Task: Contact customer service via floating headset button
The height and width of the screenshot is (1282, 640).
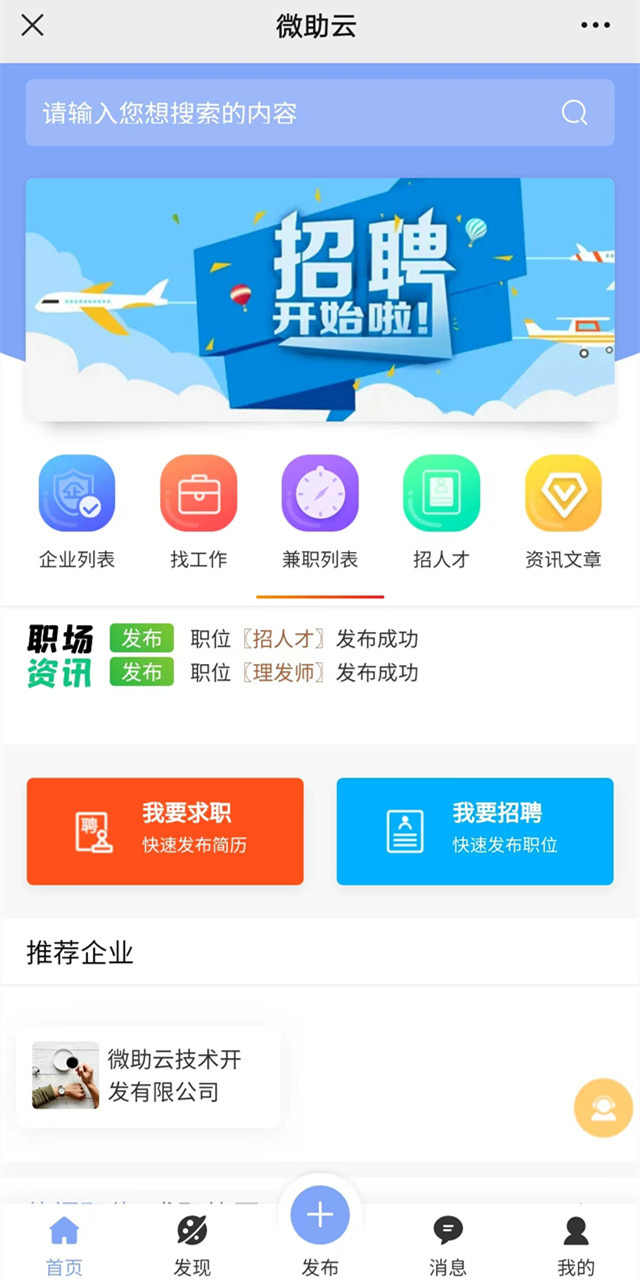Action: [603, 1108]
